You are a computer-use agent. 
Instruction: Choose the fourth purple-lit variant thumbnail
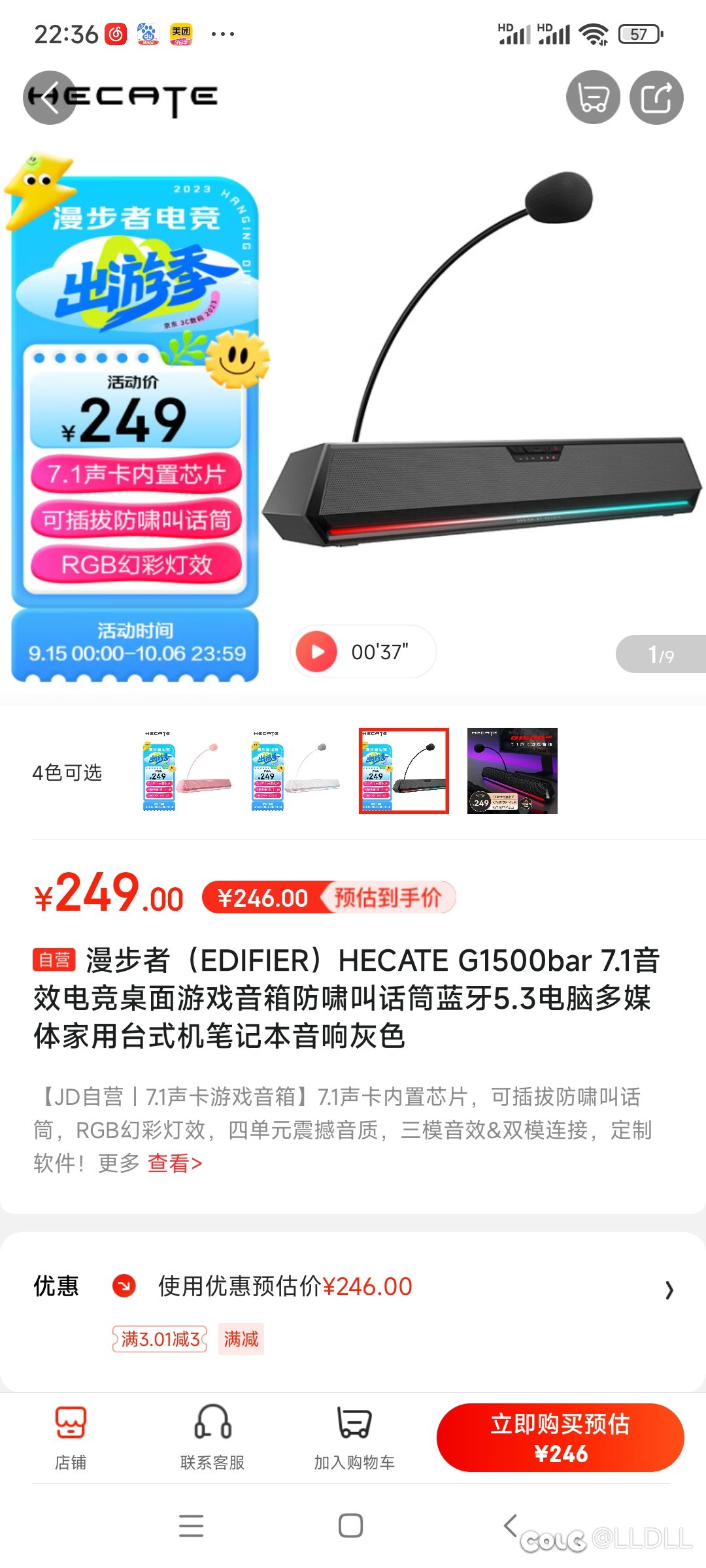click(x=512, y=771)
